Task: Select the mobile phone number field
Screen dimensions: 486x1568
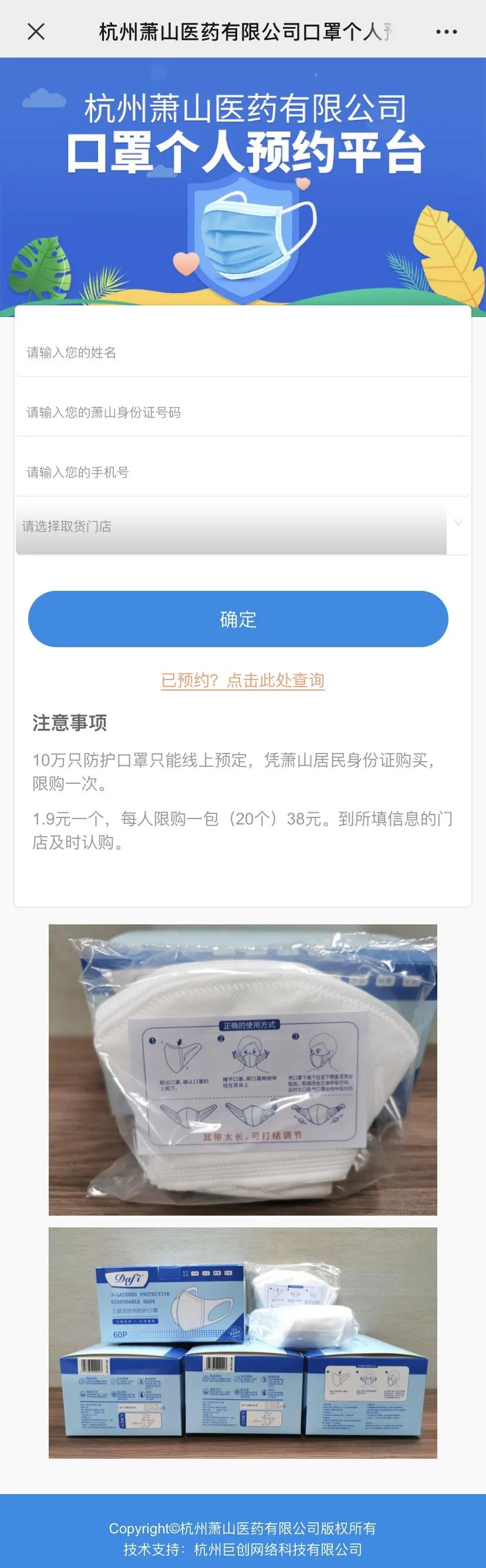Action: click(x=242, y=472)
